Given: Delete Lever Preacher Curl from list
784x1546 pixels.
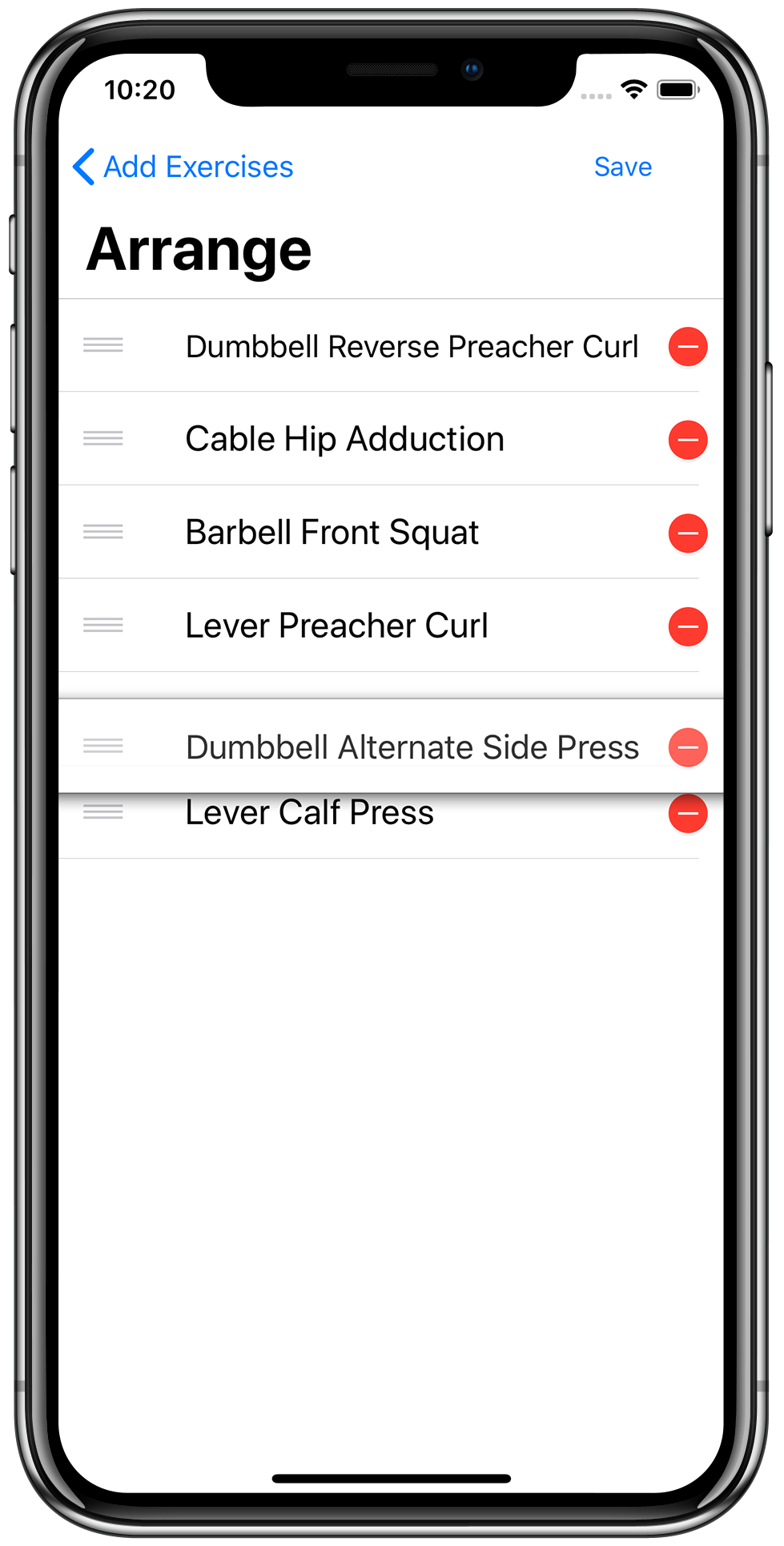Looking at the screenshot, I should (687, 626).
